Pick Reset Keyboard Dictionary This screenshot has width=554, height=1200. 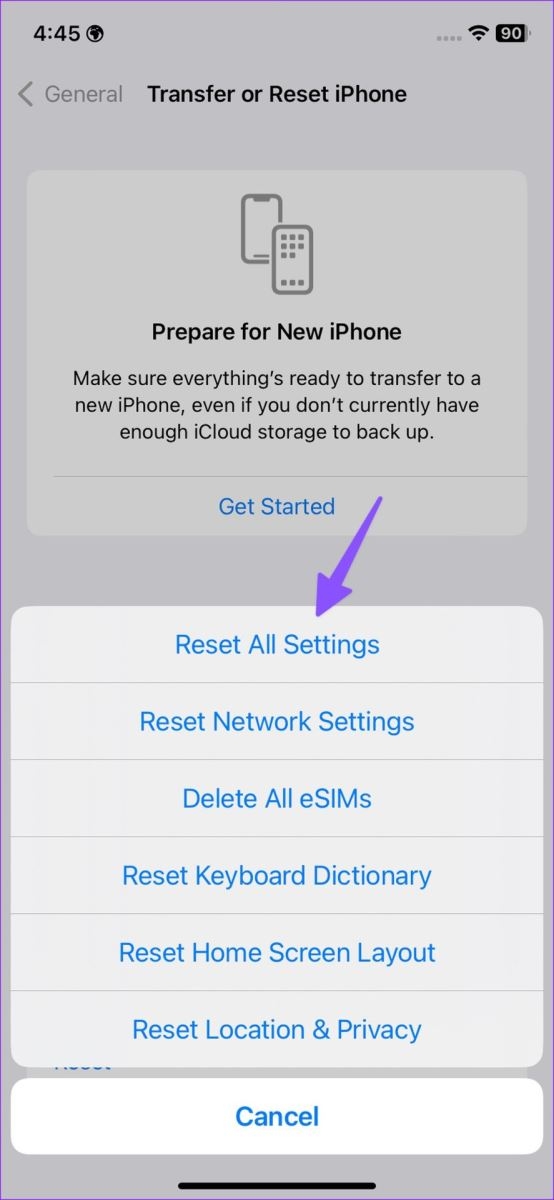tap(277, 875)
